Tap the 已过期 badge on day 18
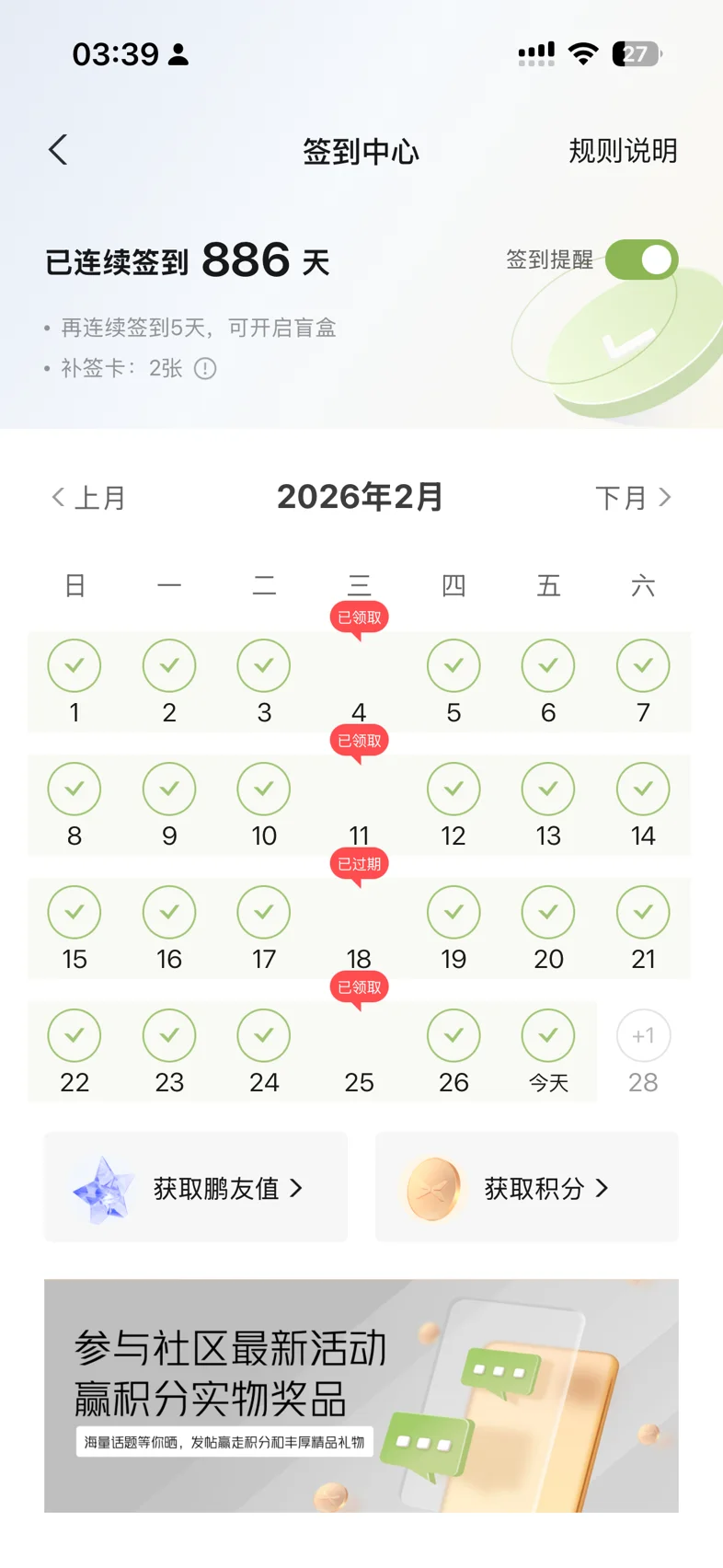Screen dimensions: 723x1568 (359, 864)
